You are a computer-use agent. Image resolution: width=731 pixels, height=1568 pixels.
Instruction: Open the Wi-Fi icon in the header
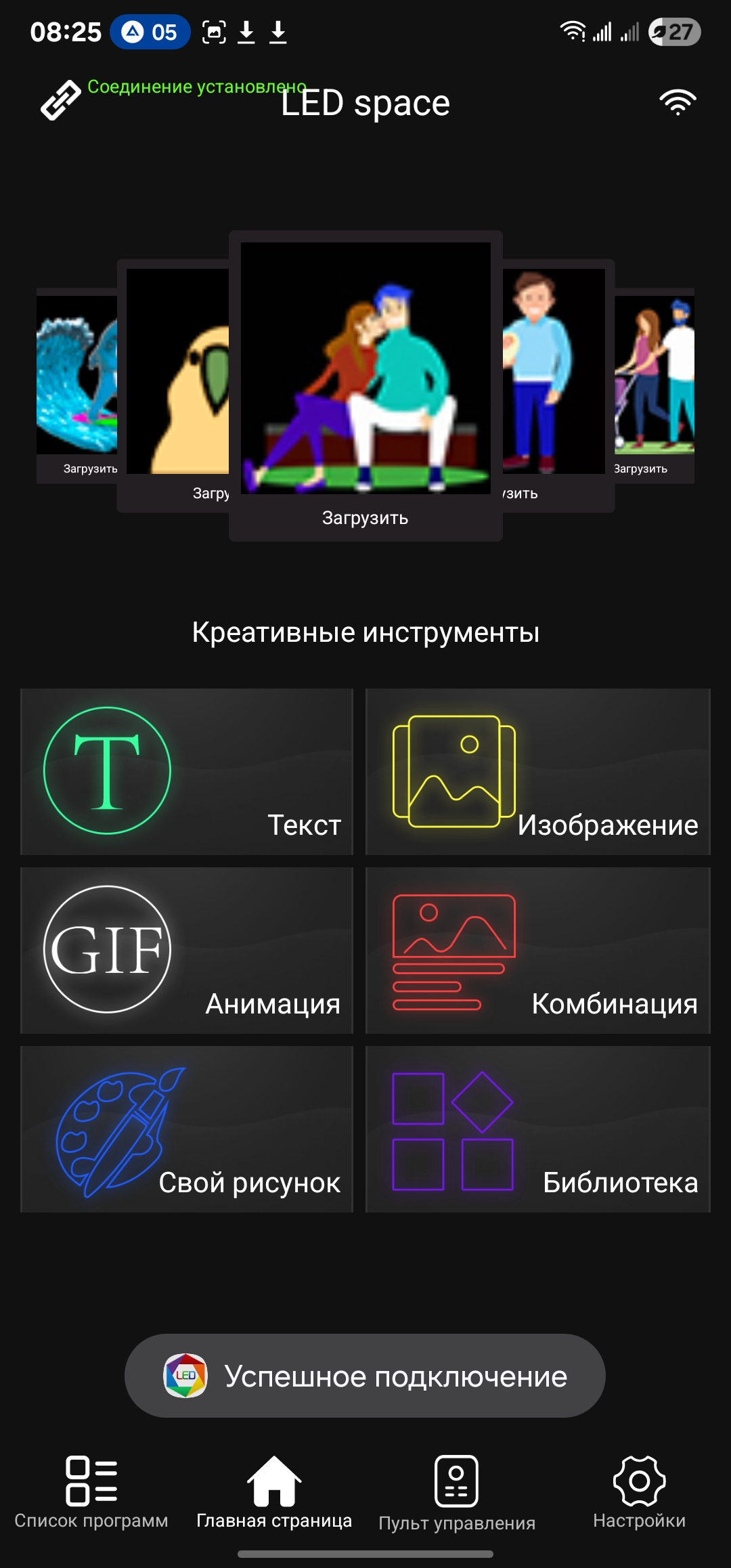point(678,102)
